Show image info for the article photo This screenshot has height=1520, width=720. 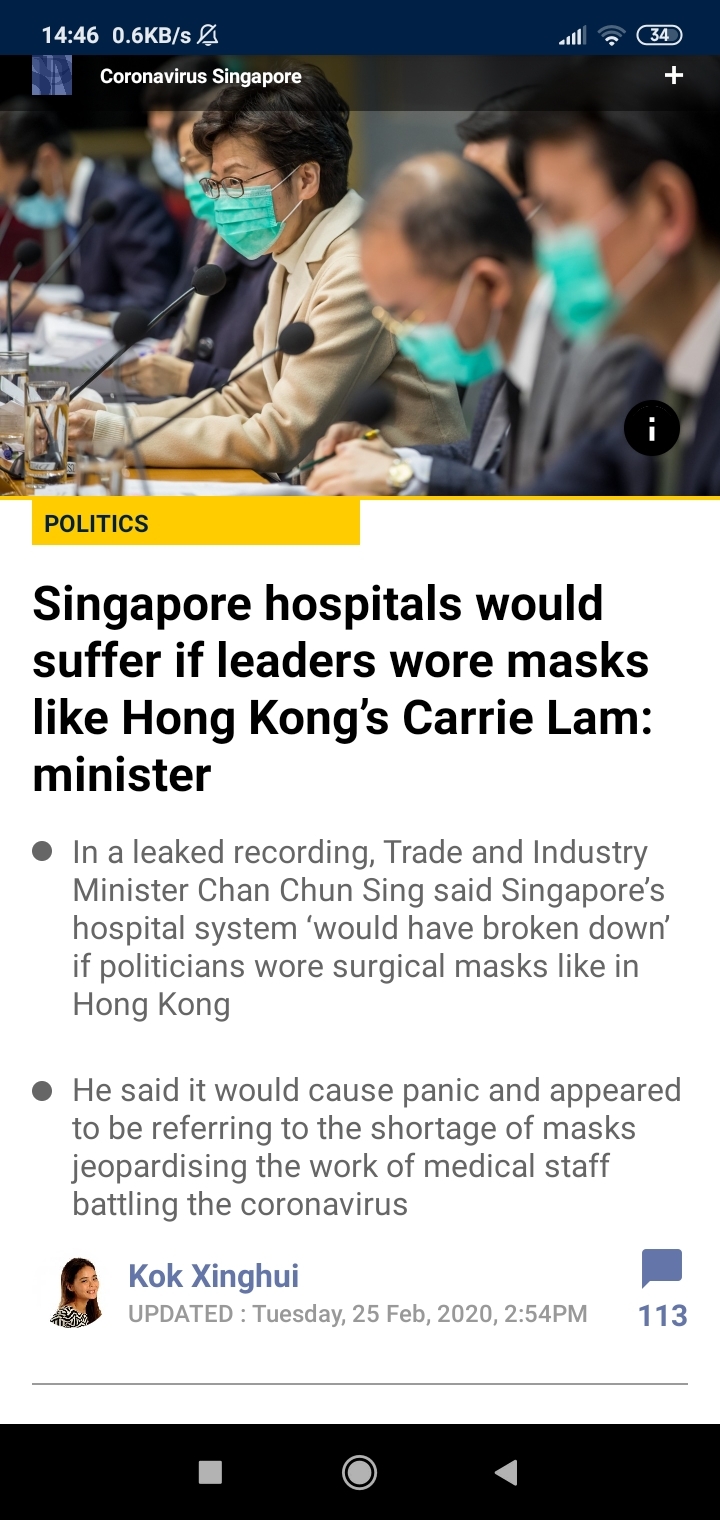(x=651, y=429)
